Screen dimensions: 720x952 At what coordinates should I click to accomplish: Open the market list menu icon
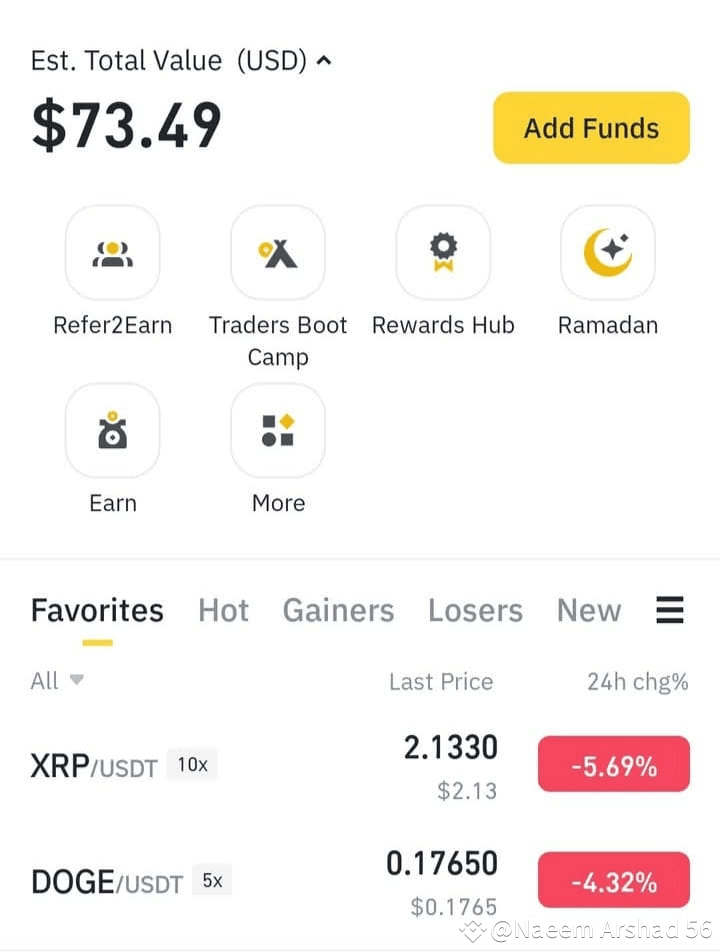pyautogui.click(x=670, y=610)
